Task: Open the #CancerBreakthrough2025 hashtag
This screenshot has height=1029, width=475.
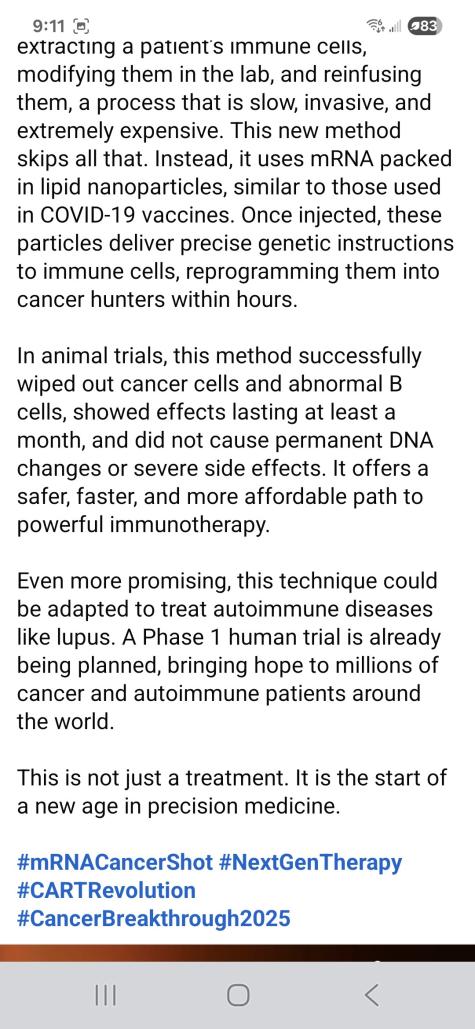Action: coord(154,917)
